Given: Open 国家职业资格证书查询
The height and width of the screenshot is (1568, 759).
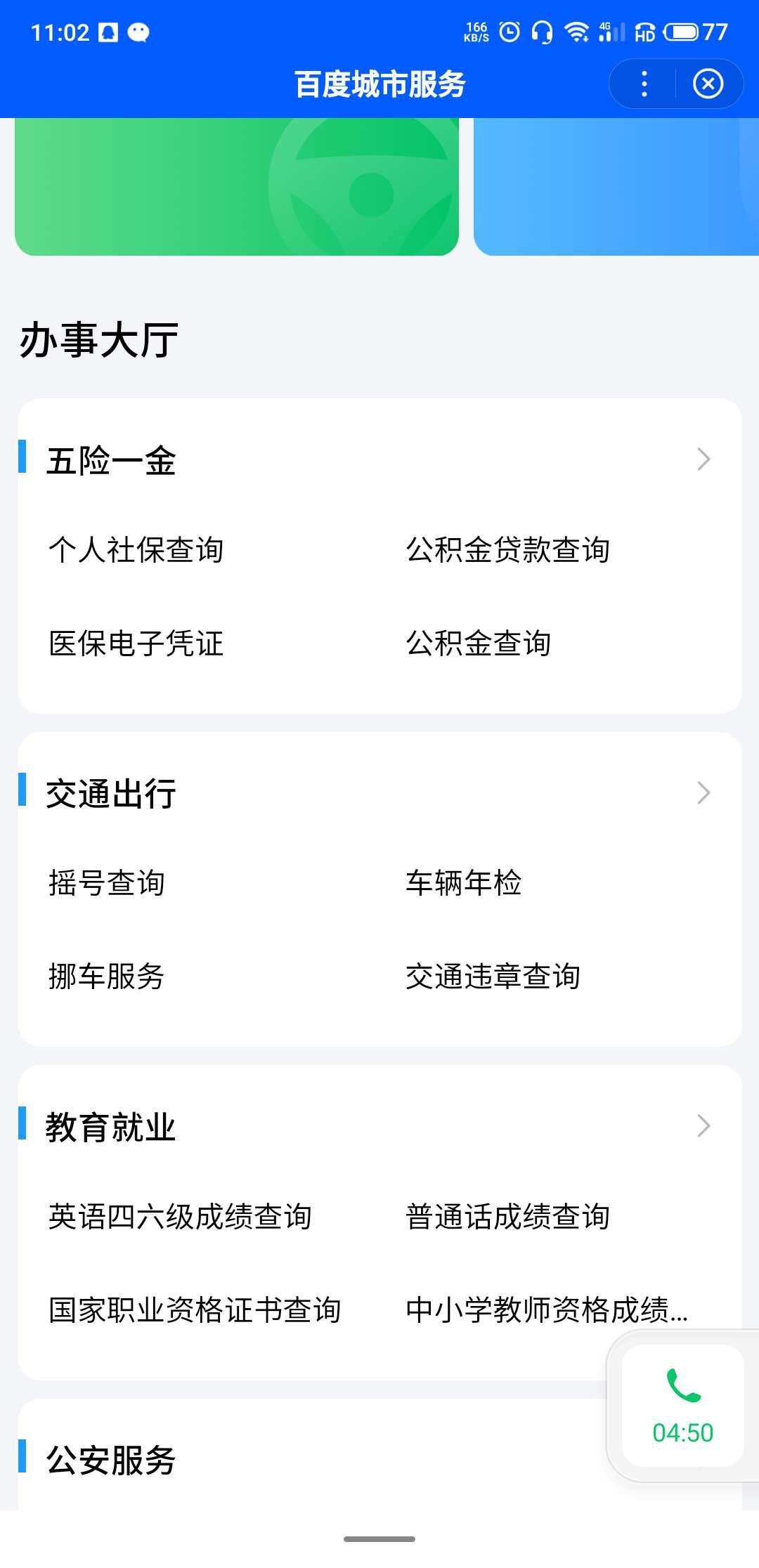Looking at the screenshot, I should click(195, 1310).
